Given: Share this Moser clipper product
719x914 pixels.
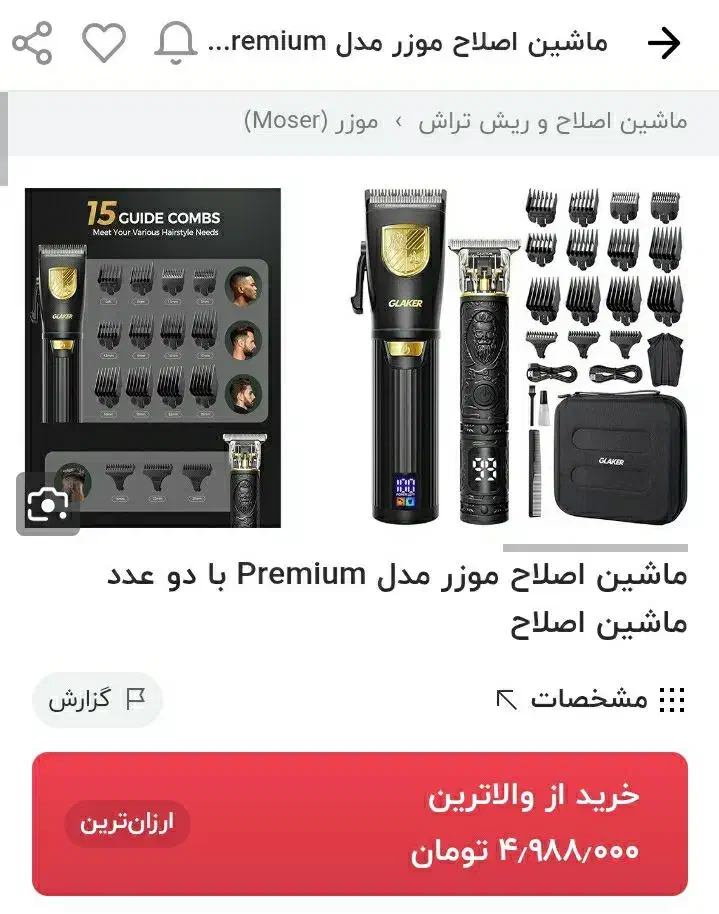Looking at the screenshot, I should point(32,44).
